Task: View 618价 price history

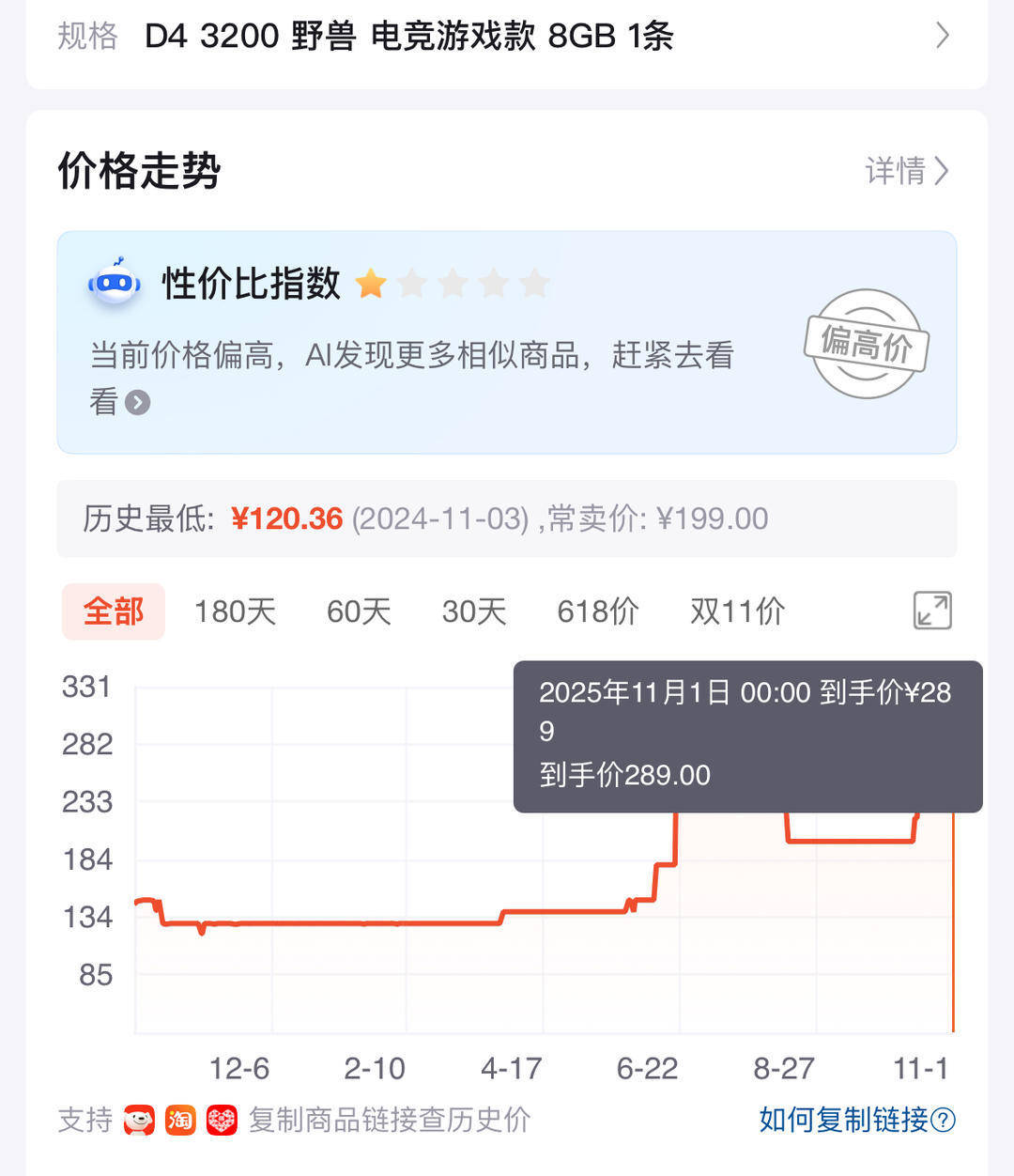Action: (x=598, y=611)
